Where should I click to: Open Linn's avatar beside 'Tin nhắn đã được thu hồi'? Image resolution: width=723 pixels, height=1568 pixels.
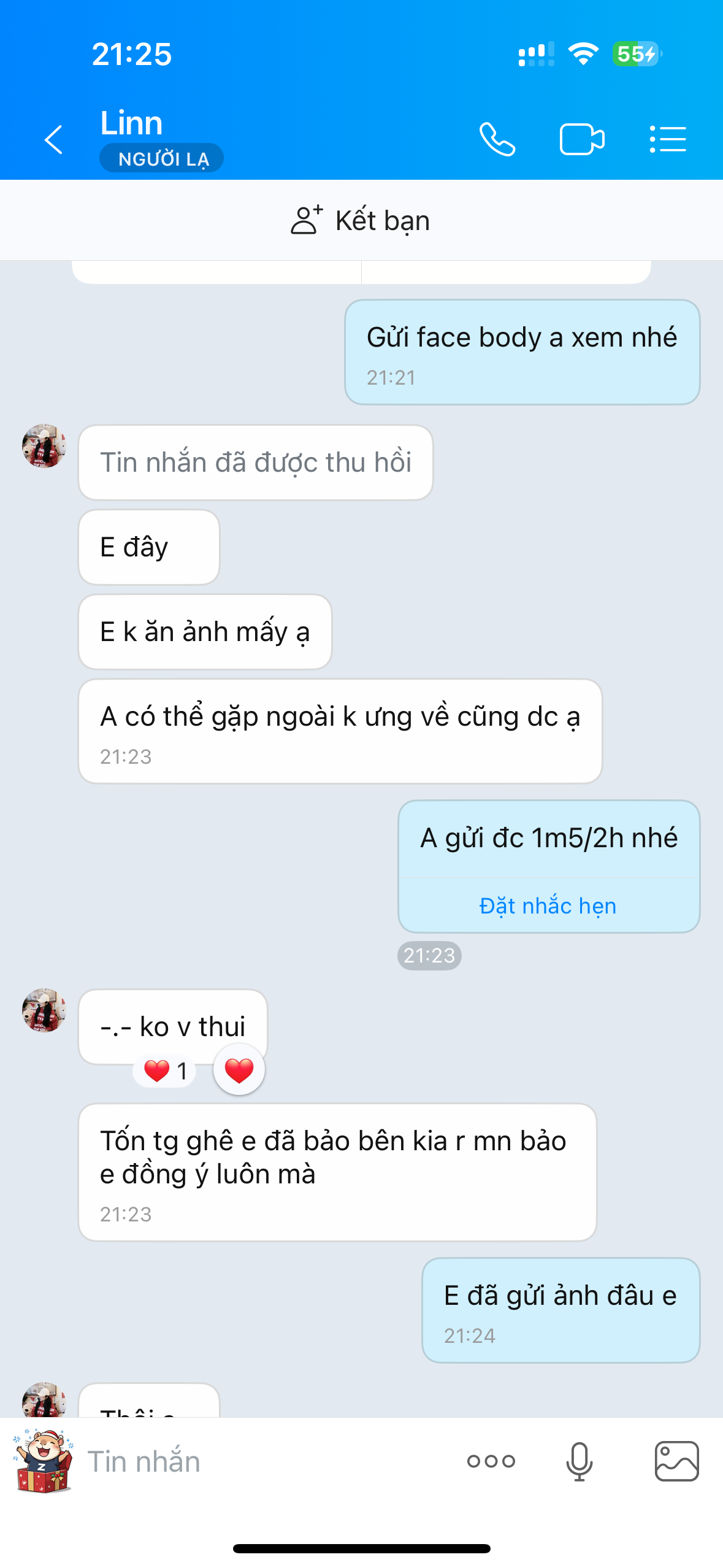point(44,446)
